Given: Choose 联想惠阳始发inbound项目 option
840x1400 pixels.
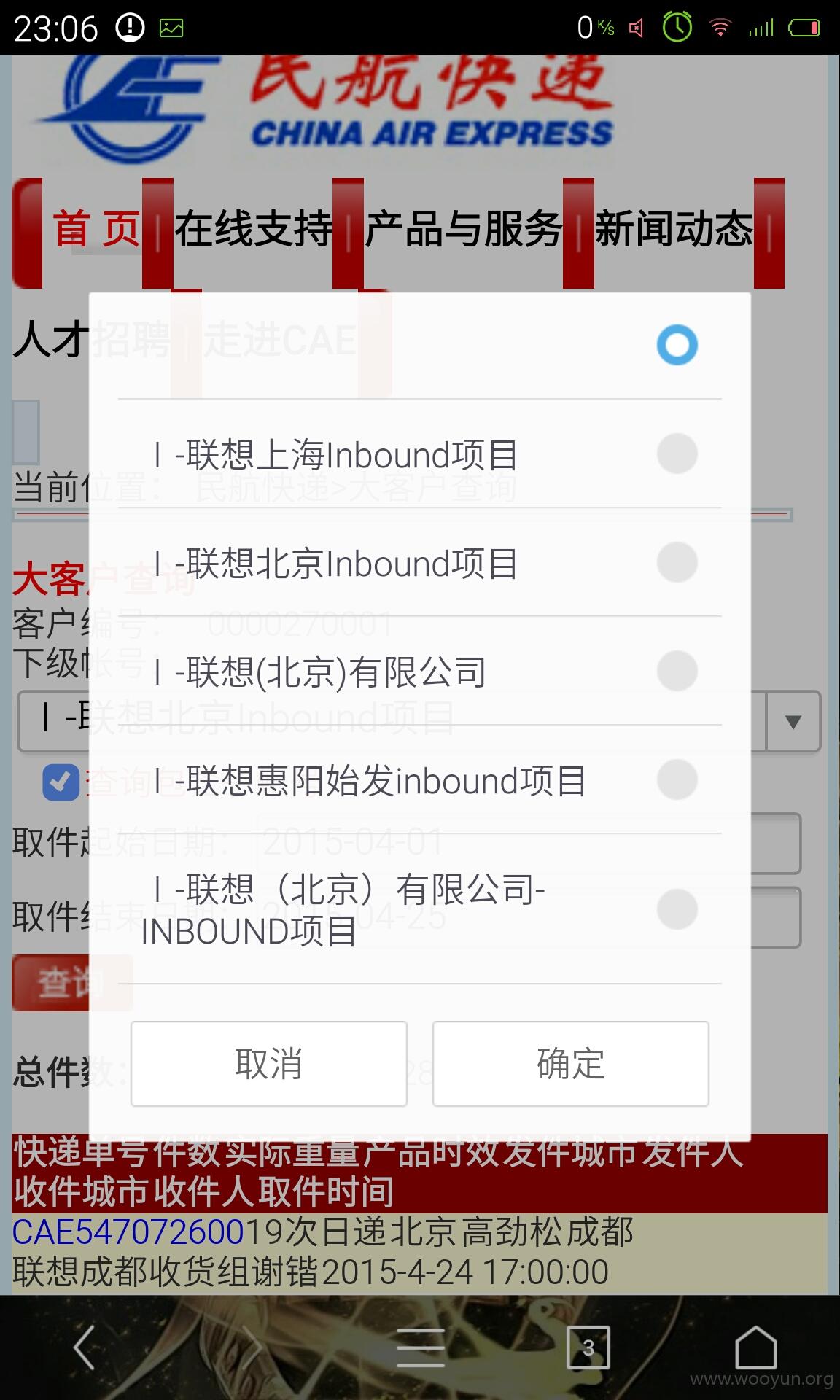Looking at the screenshot, I should [420, 779].
